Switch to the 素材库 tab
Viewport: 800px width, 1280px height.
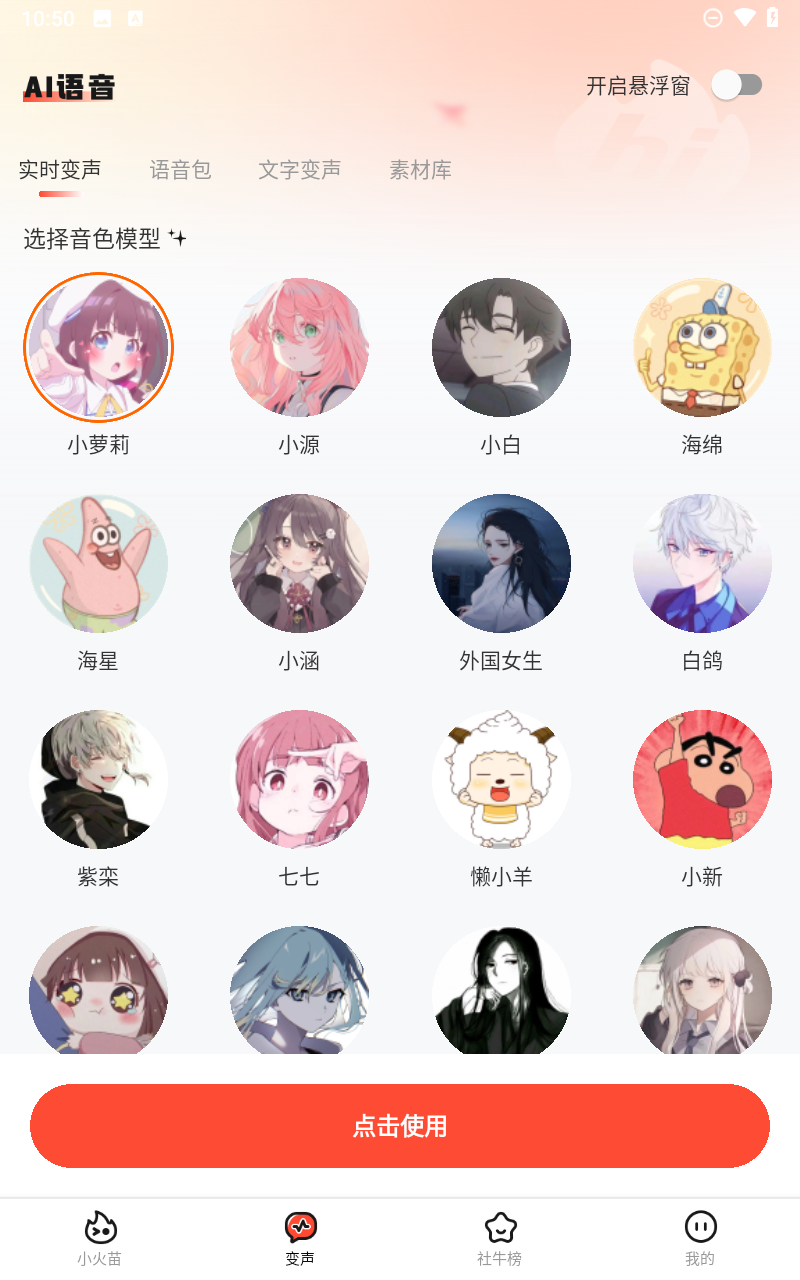[421, 170]
